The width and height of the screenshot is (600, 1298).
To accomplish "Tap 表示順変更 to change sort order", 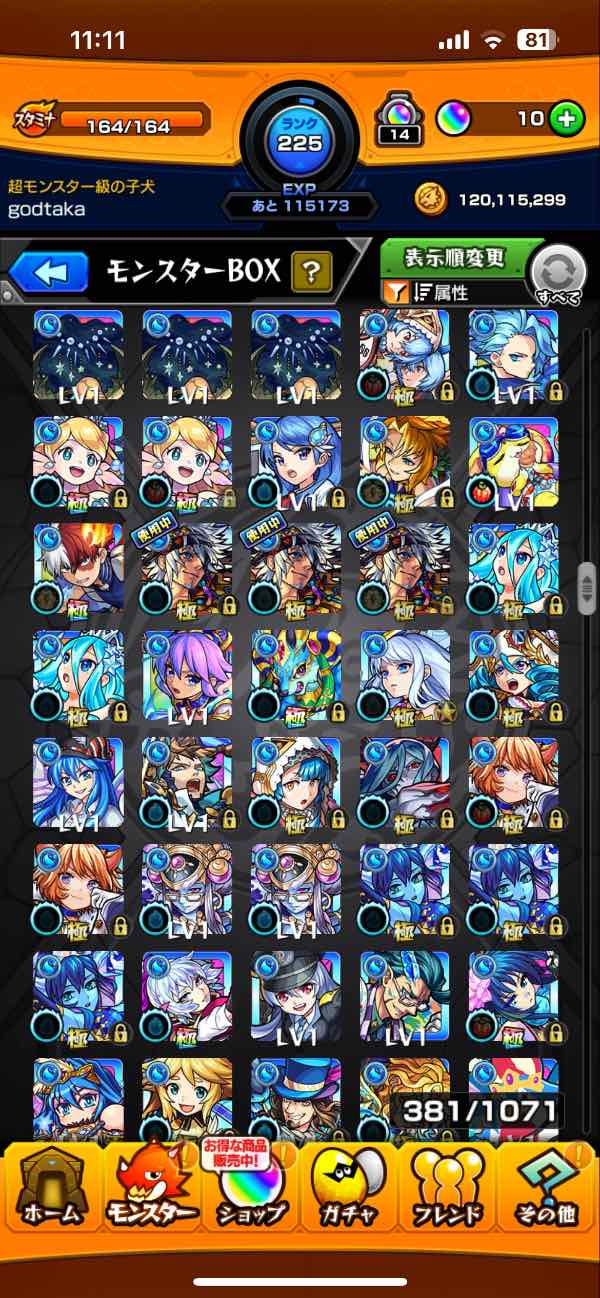I will (454, 257).
